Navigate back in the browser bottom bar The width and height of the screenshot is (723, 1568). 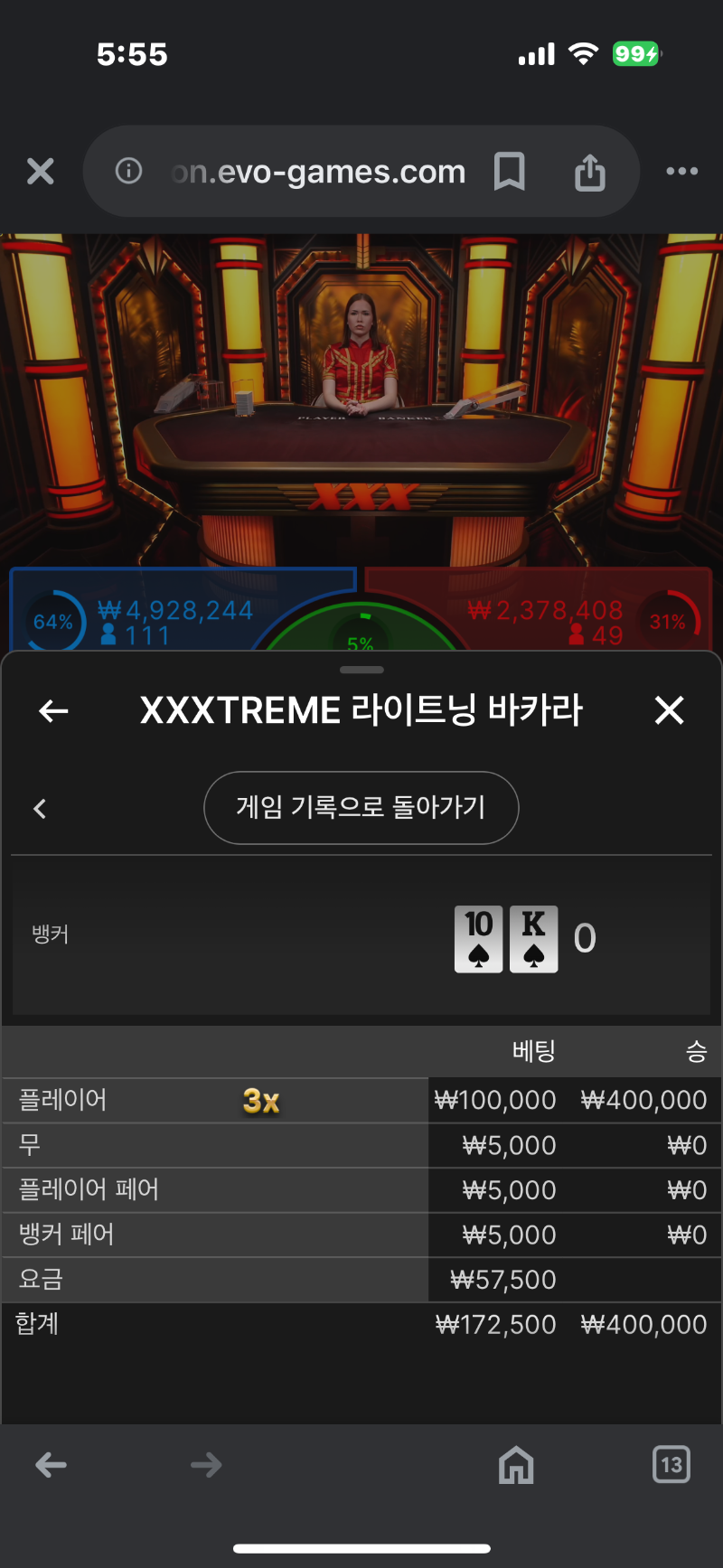pyautogui.click(x=52, y=1465)
